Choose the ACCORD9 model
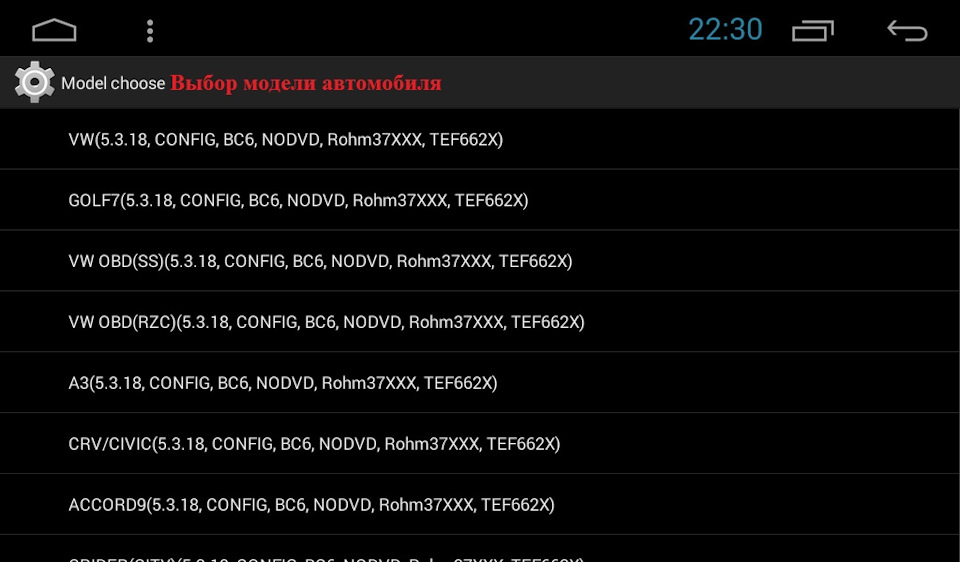This screenshot has width=960, height=562. pos(311,505)
